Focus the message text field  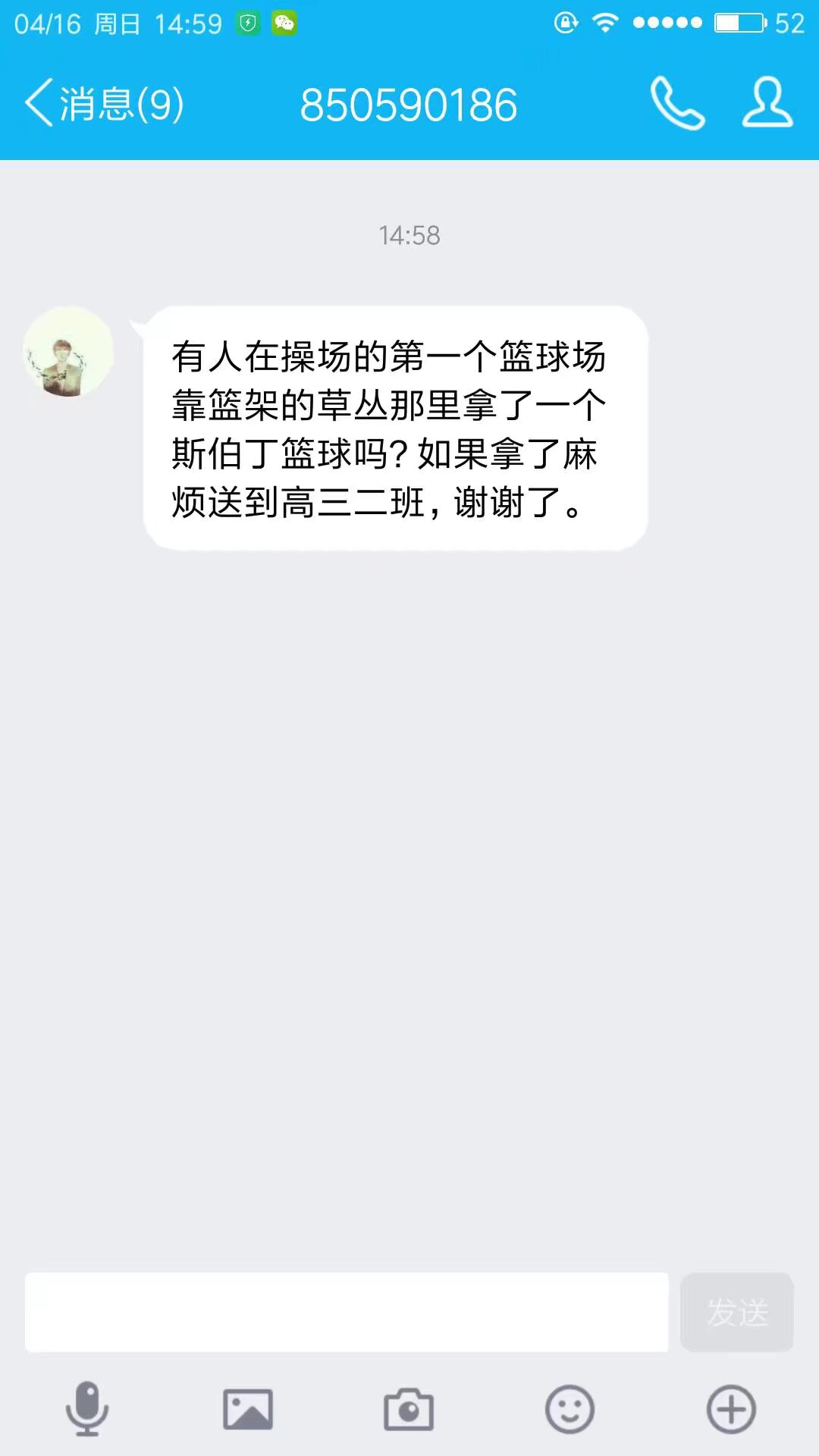pos(347,1312)
